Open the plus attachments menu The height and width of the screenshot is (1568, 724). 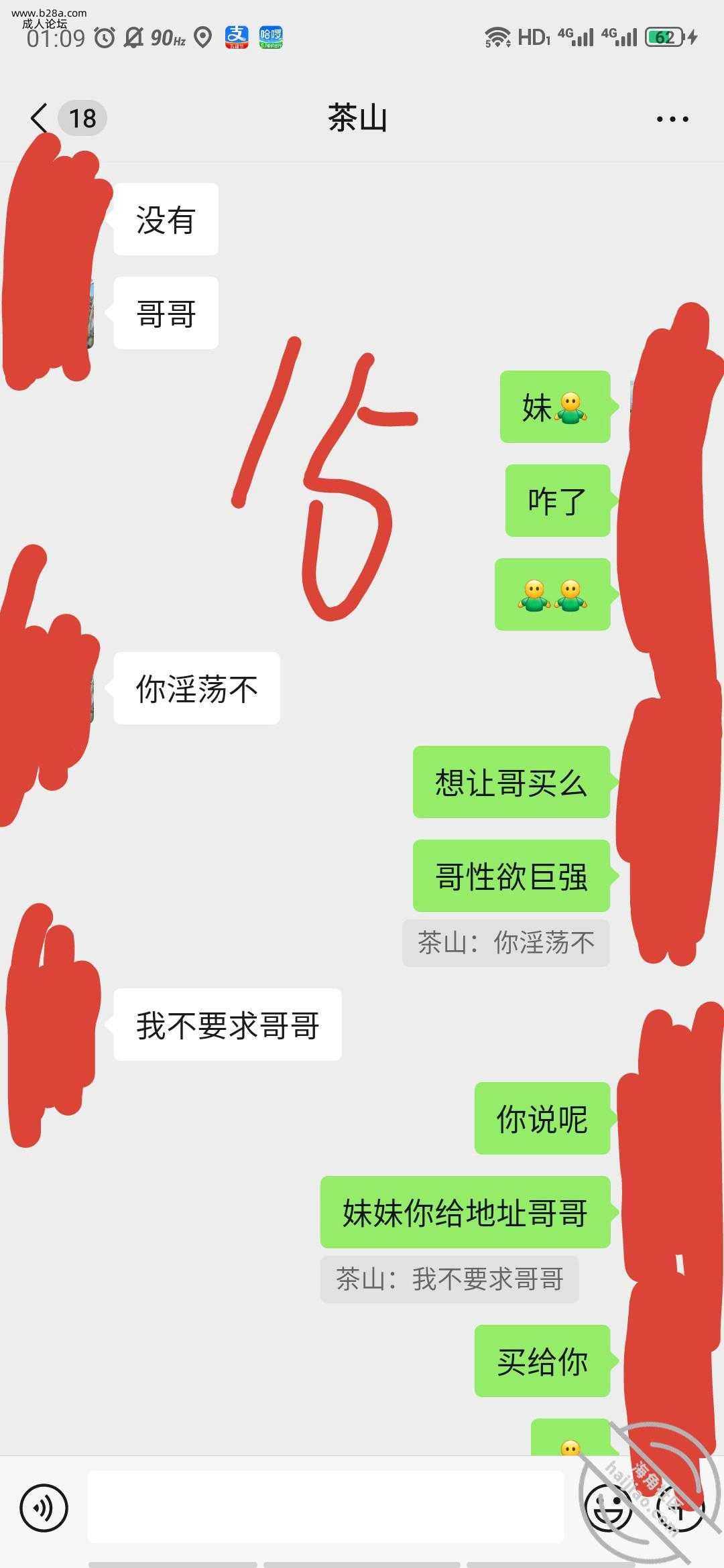pos(679,1508)
